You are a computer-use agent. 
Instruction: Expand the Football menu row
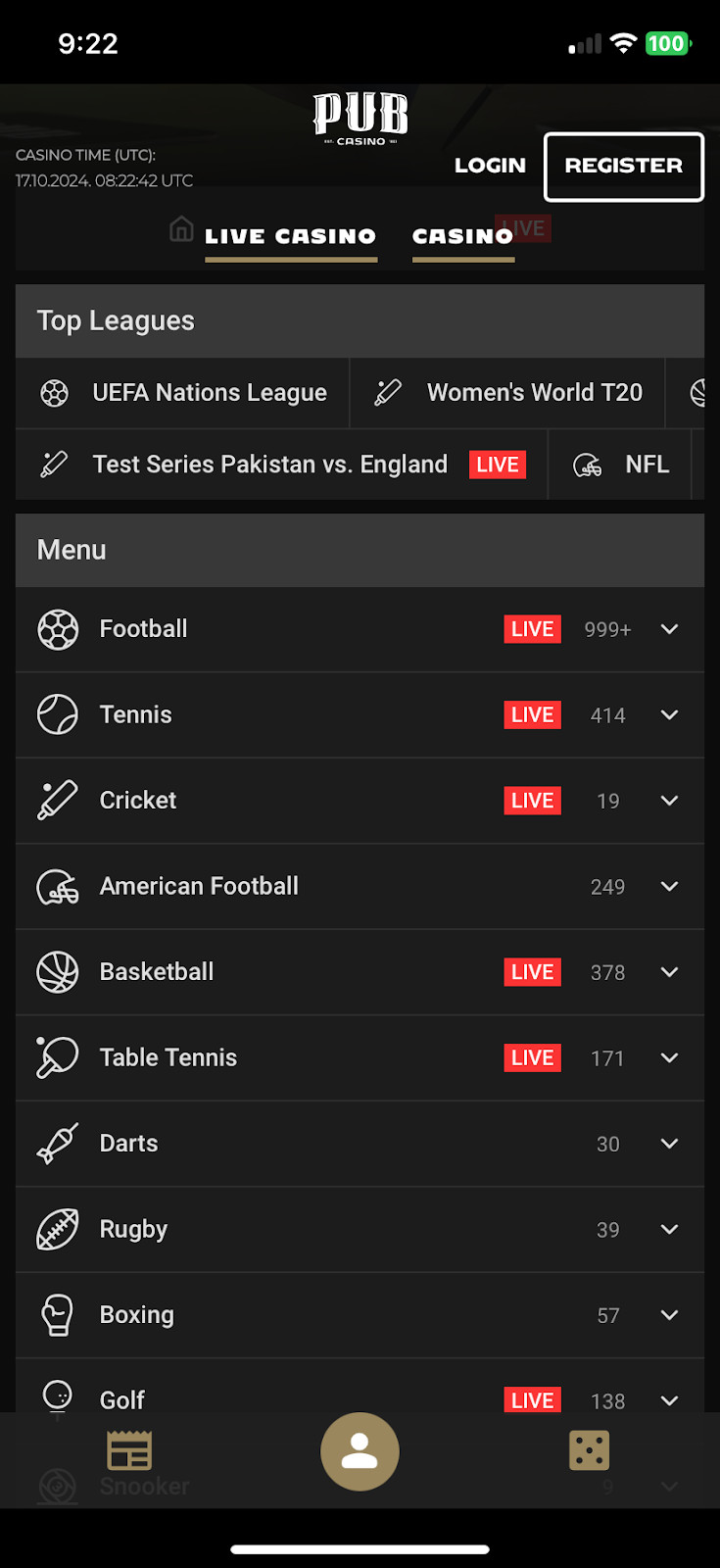pos(360,629)
